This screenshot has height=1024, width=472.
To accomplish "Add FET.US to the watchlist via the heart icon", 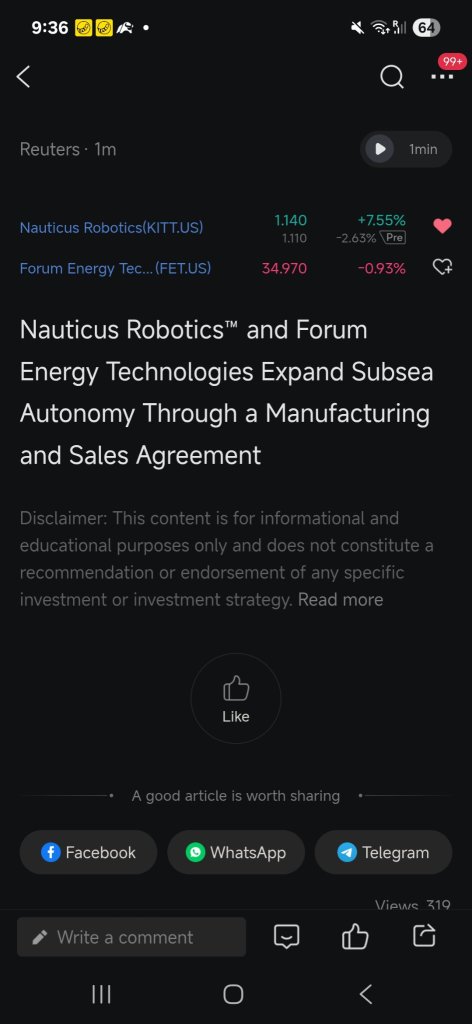I will 442,267.
